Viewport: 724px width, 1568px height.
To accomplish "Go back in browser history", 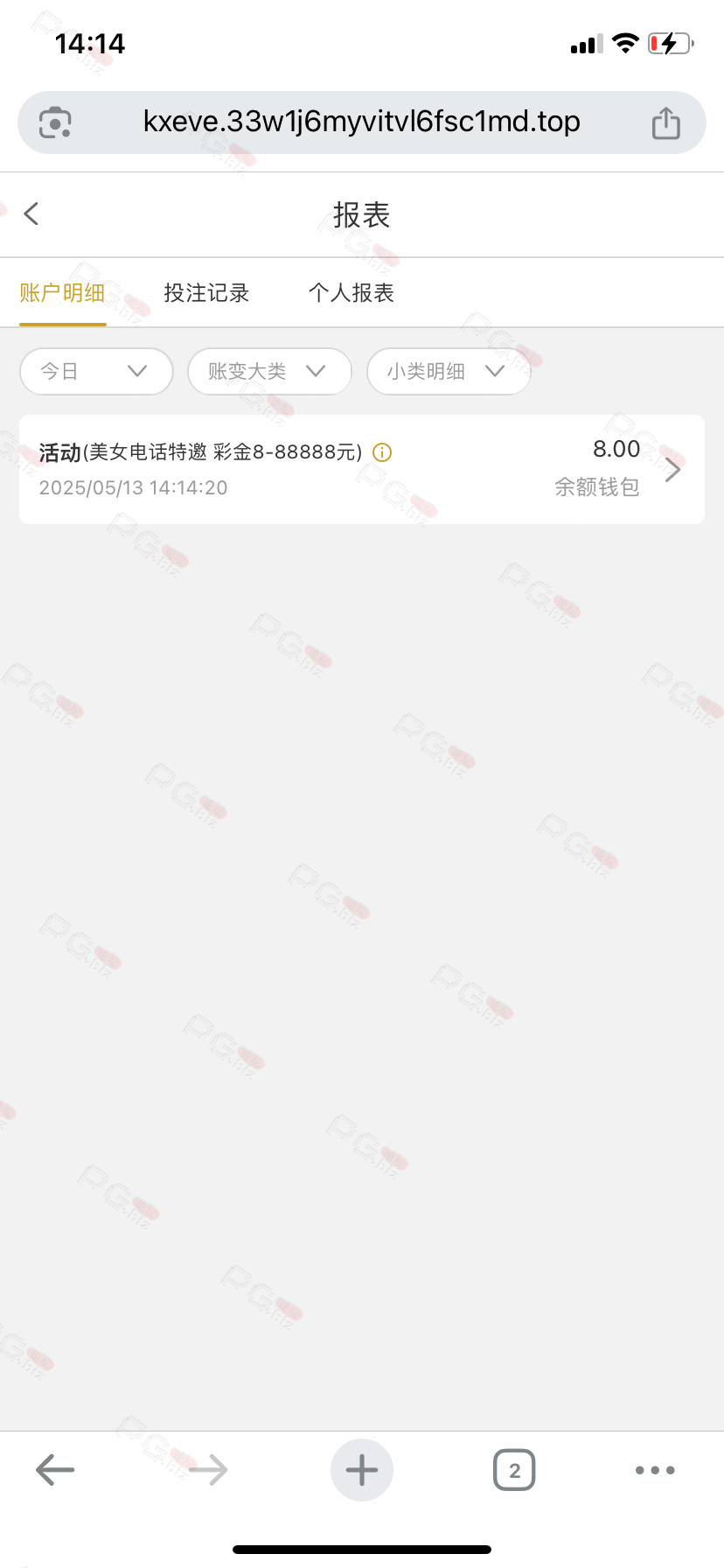I will click(55, 1470).
